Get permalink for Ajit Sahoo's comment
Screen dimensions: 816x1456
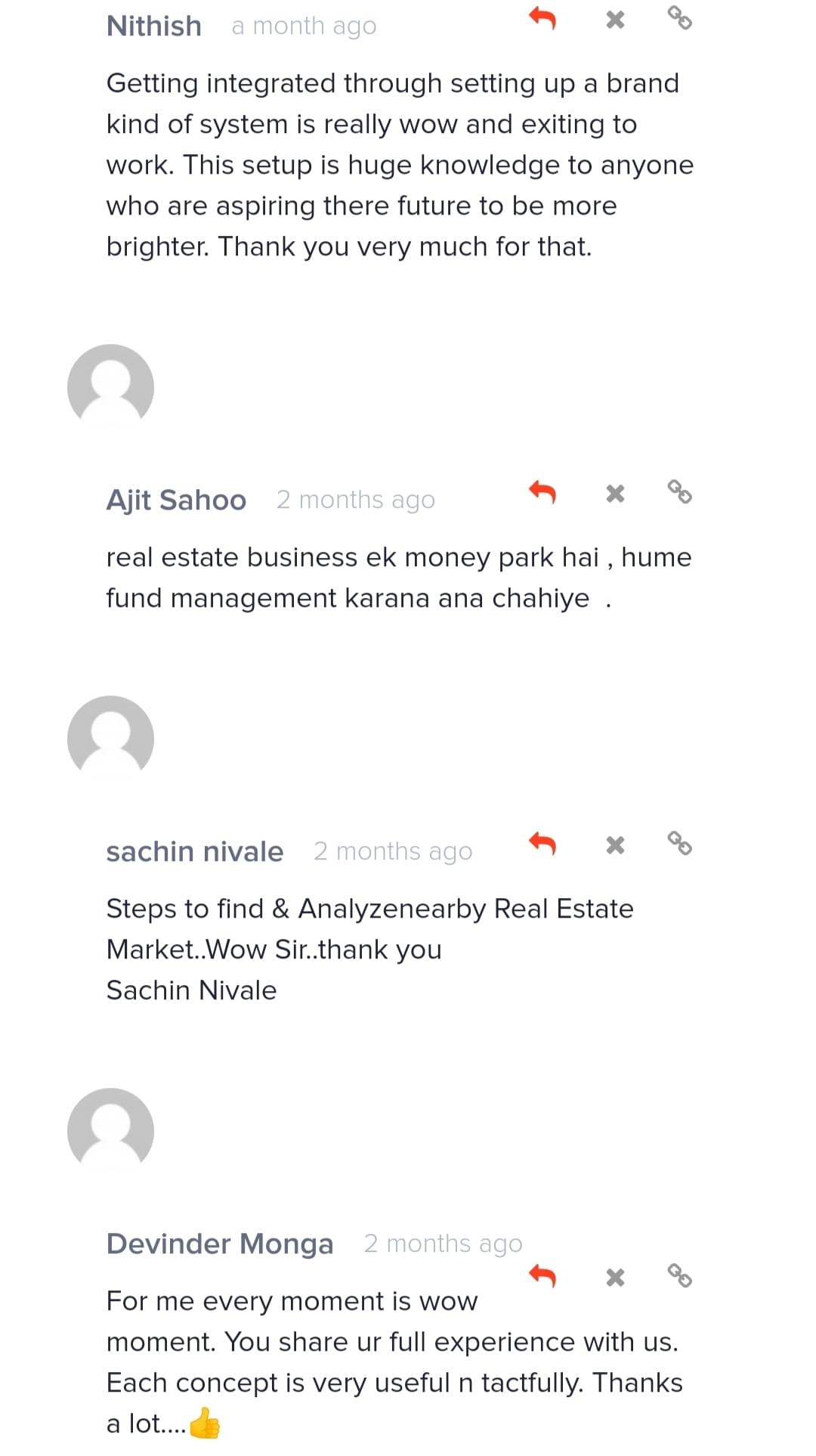pos(680,491)
